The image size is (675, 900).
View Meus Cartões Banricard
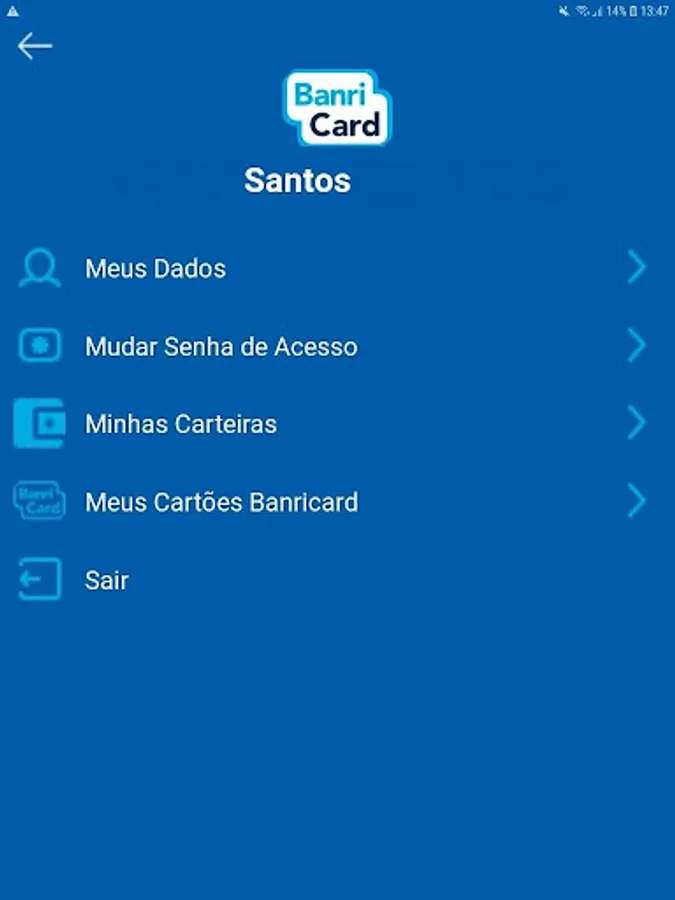[221, 502]
